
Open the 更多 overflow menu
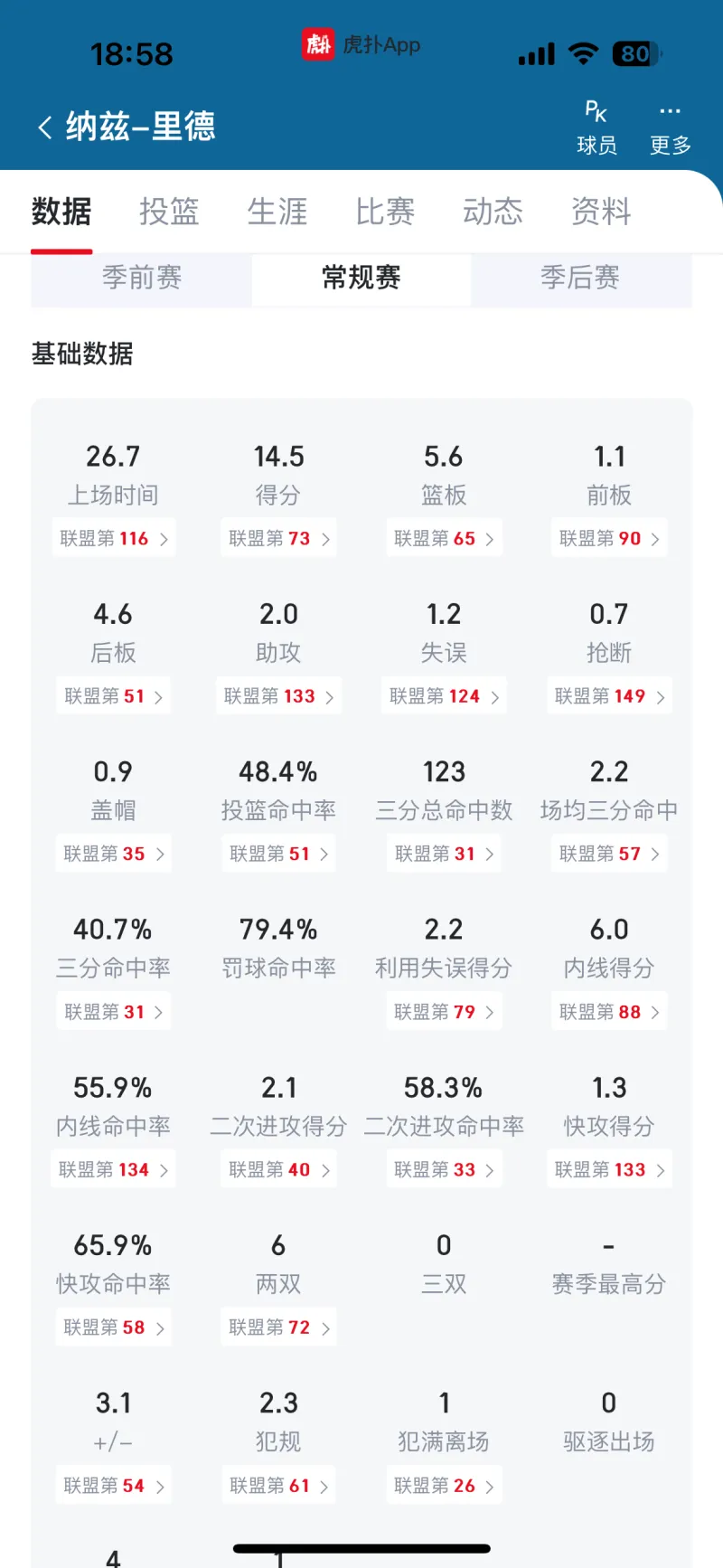(x=671, y=128)
